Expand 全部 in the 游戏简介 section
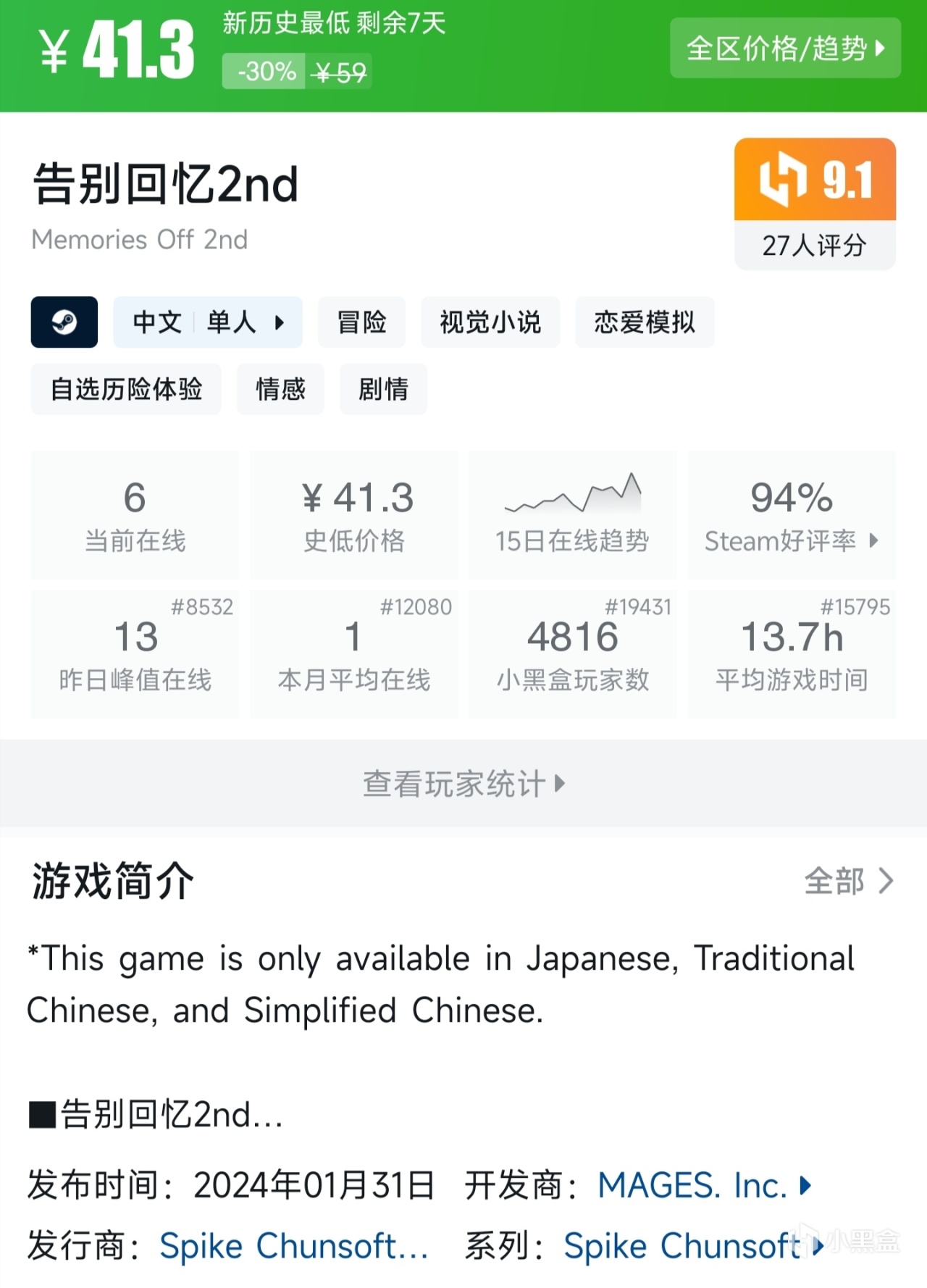The image size is (927, 1288). [848, 882]
